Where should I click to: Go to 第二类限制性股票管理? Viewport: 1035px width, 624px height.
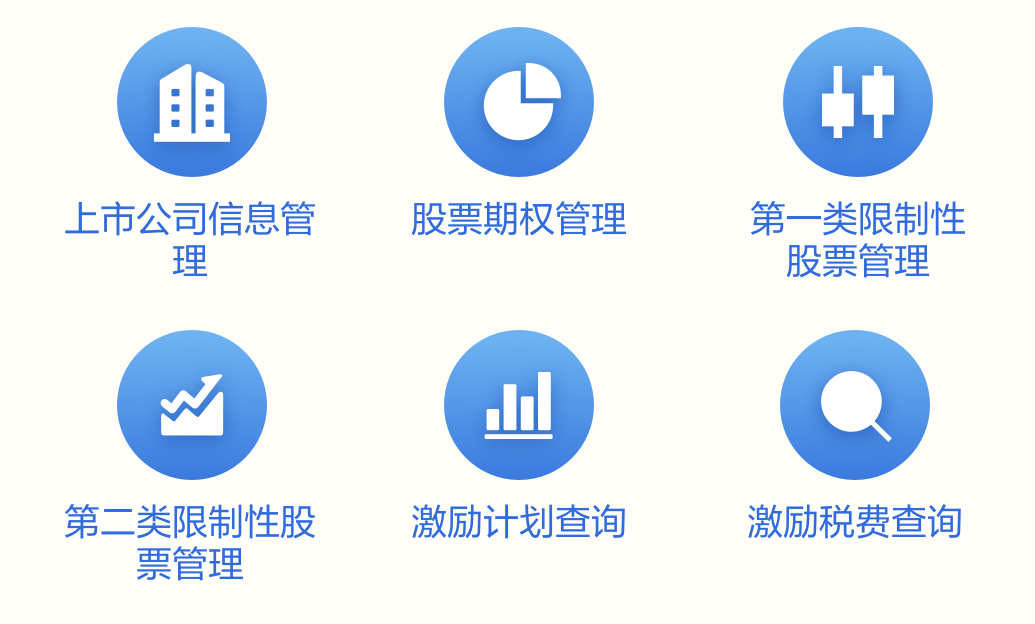point(191,405)
